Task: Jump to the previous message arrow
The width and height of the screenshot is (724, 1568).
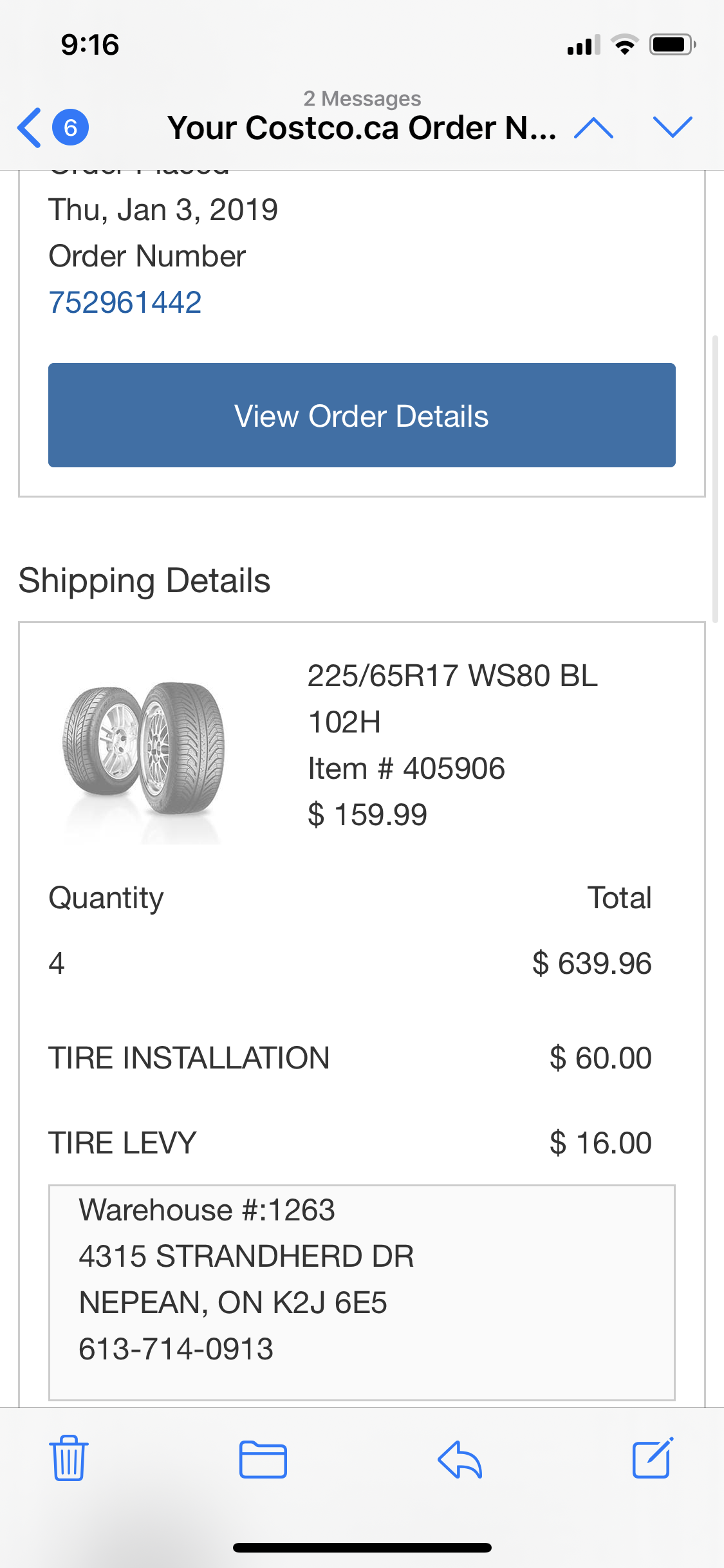Action: click(x=593, y=127)
